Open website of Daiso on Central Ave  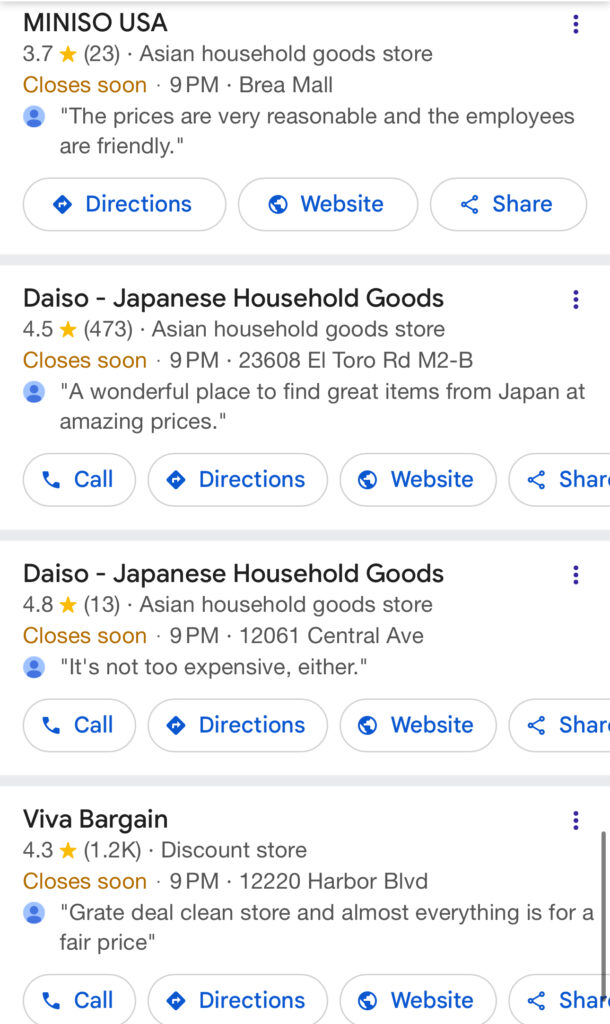pos(418,726)
